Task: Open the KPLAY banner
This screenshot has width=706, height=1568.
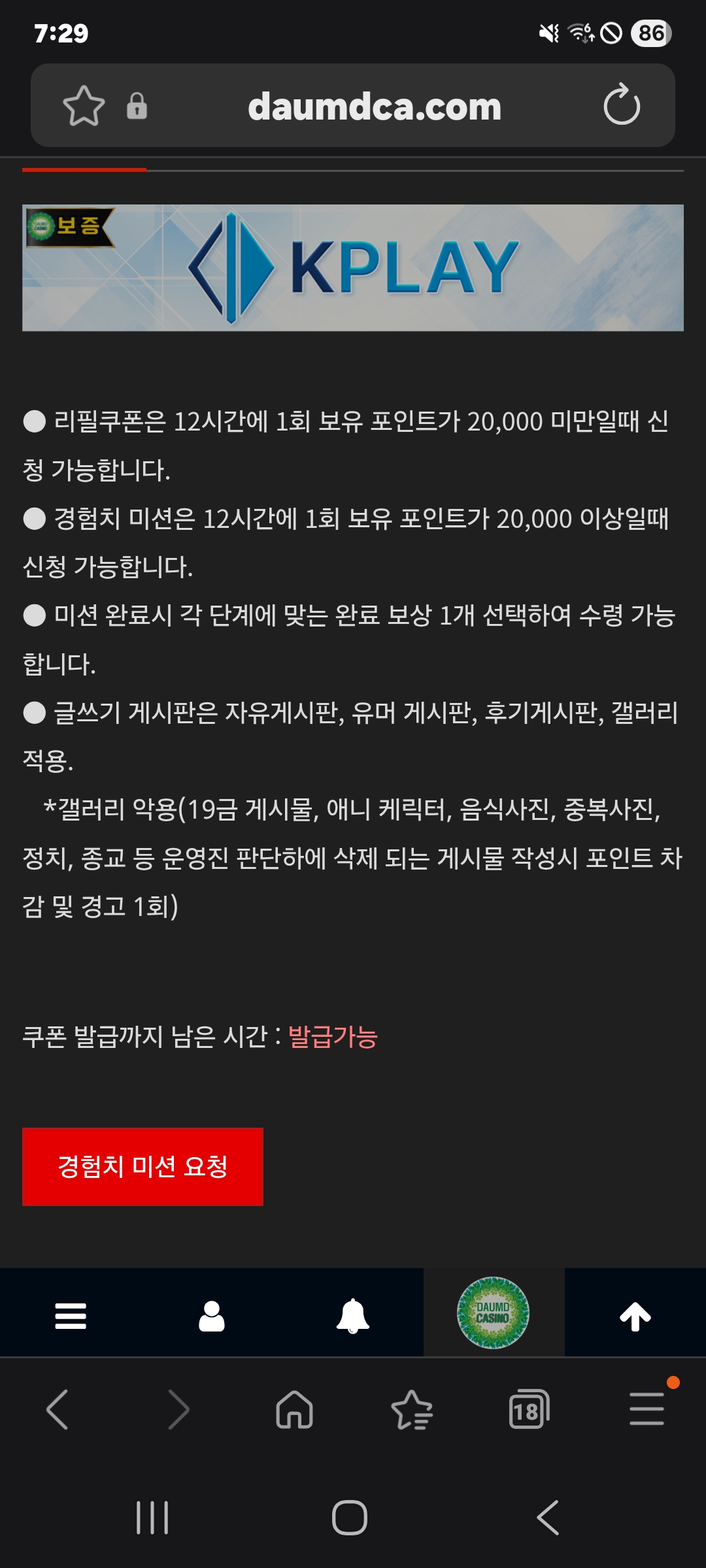Action: (353, 268)
